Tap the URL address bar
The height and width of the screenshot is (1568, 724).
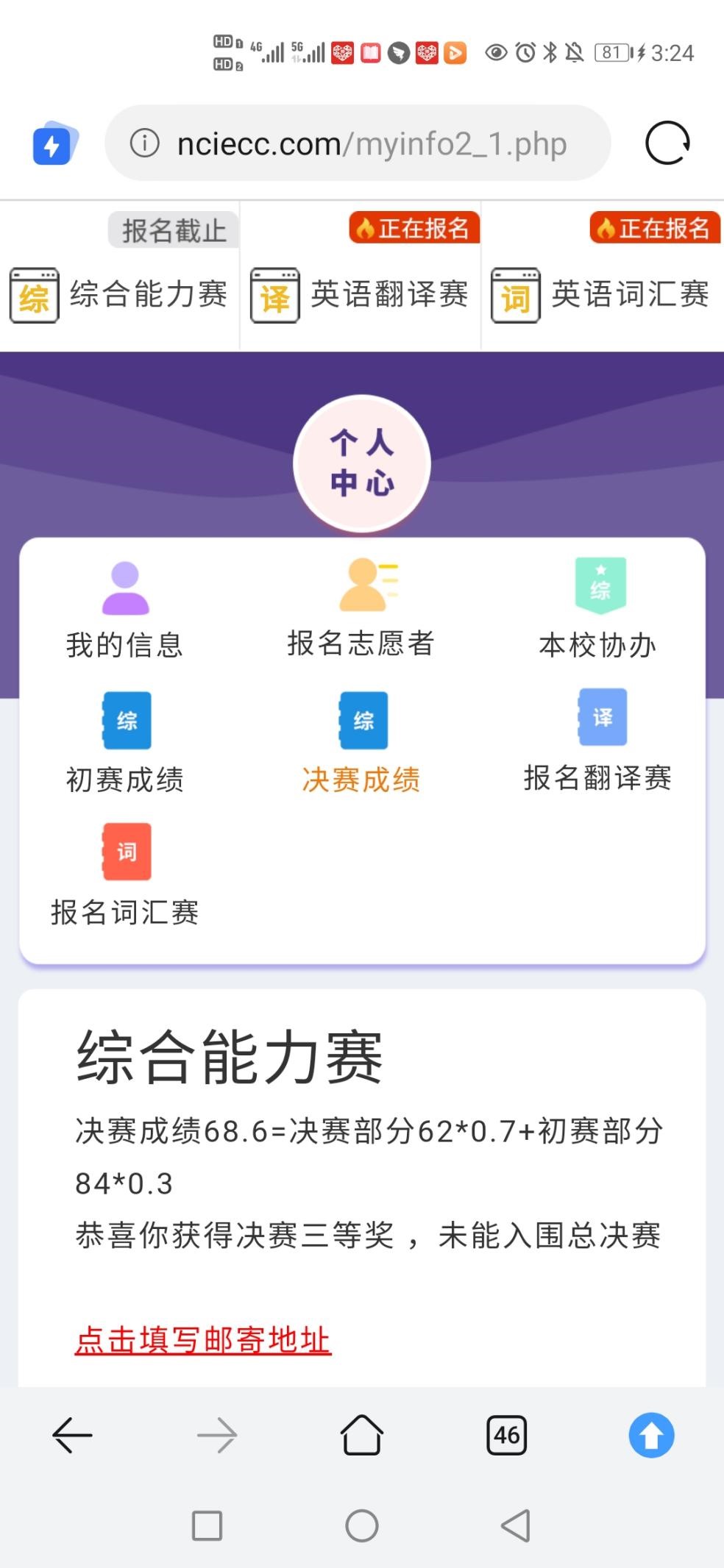click(x=371, y=143)
